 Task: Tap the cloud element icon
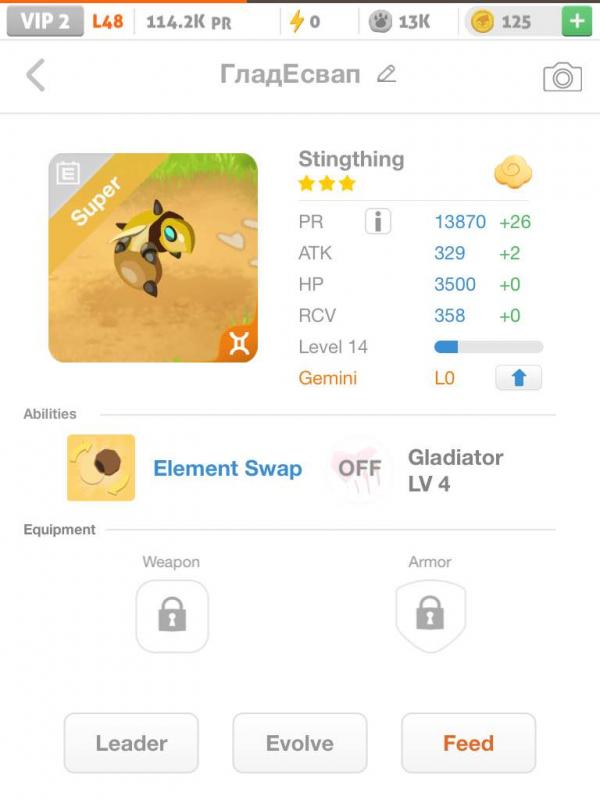(x=512, y=173)
